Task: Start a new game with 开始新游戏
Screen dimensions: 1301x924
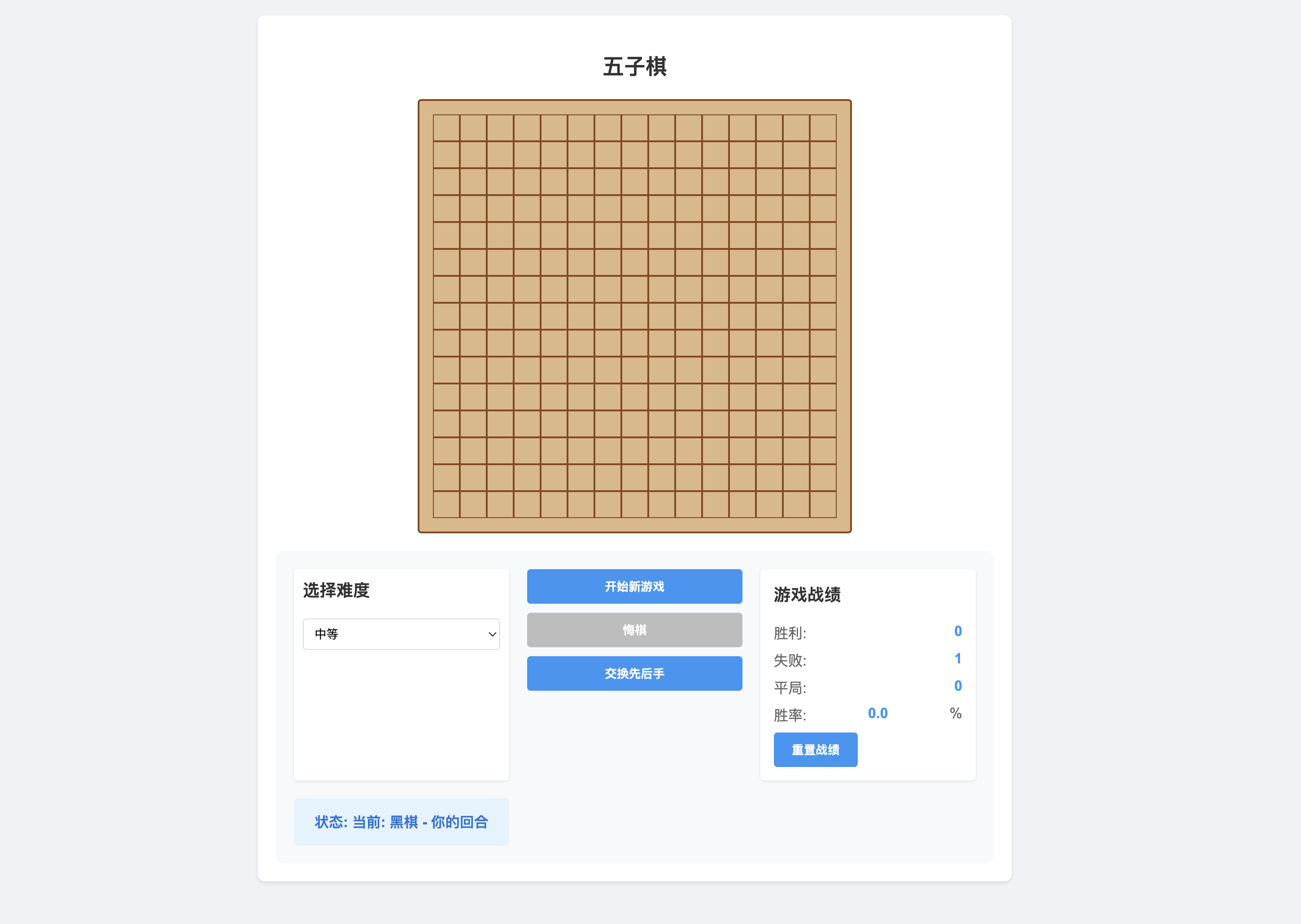Action: point(634,586)
